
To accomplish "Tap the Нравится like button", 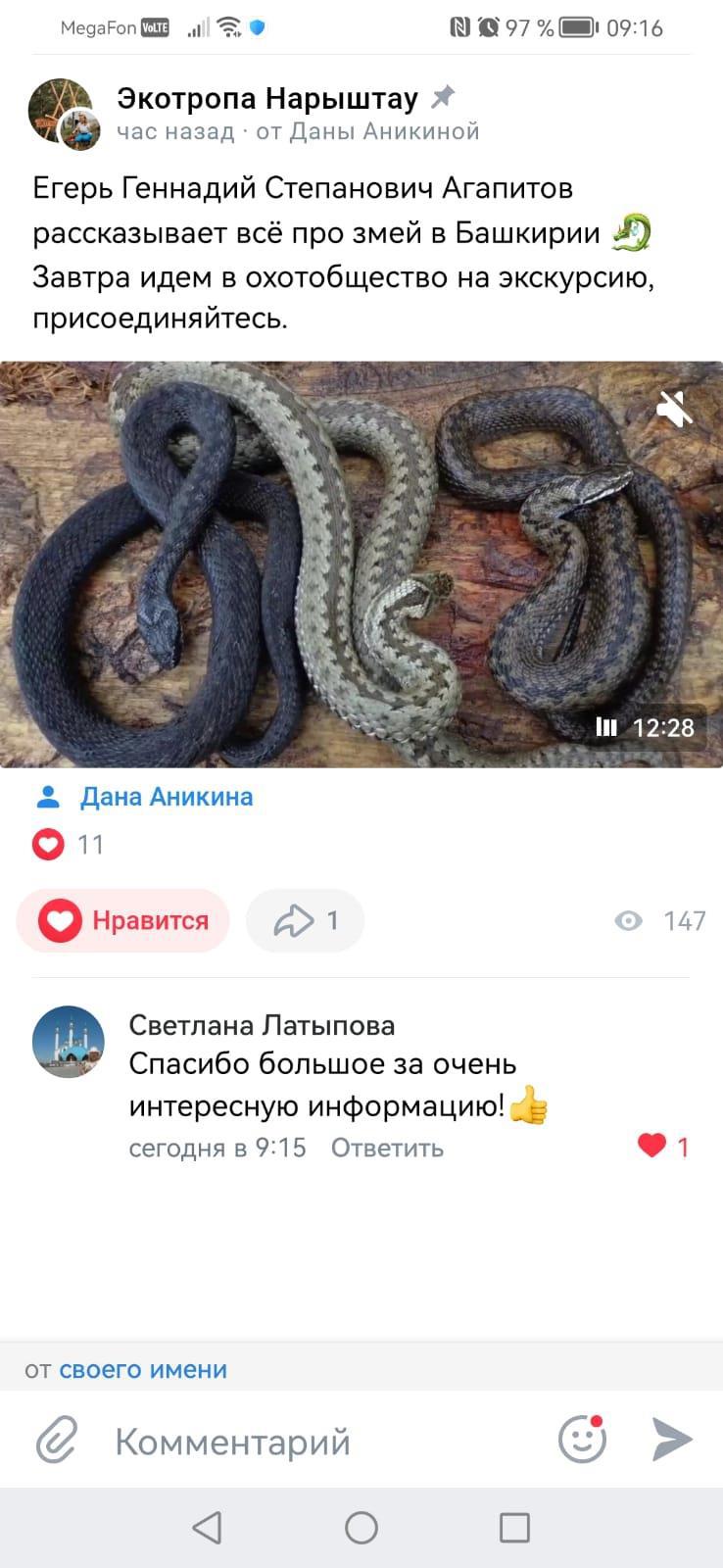I will (x=123, y=920).
